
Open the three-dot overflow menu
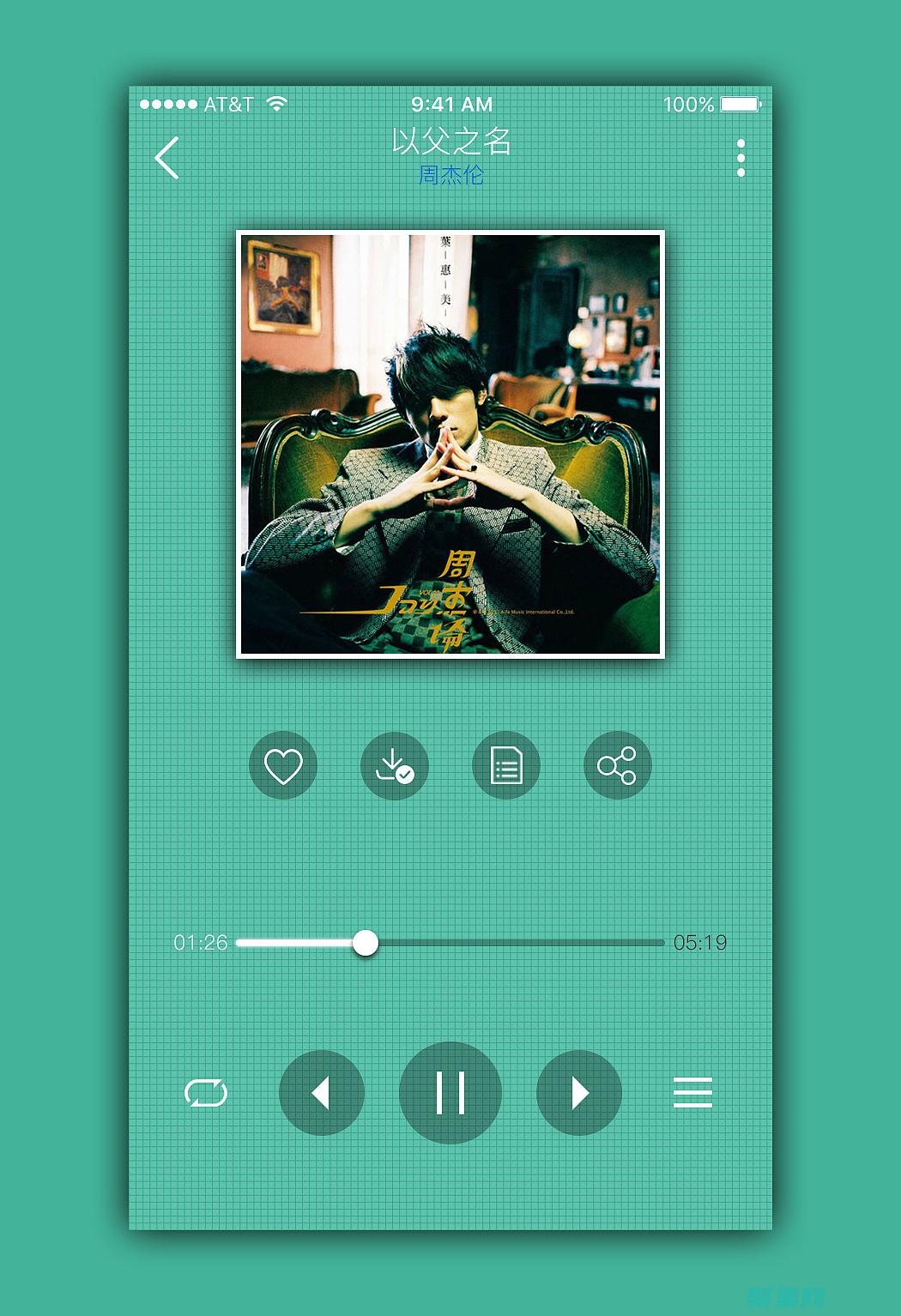741,158
